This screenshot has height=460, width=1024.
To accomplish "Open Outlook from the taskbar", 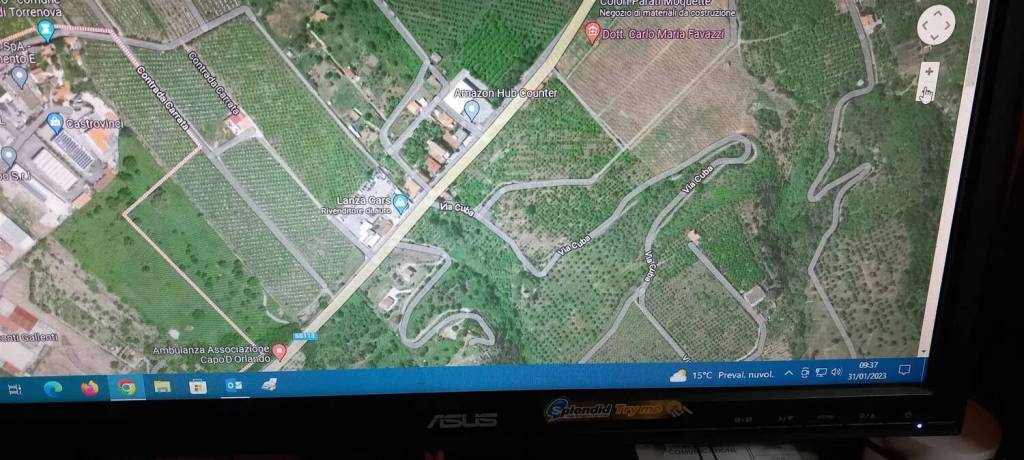I will coord(234,385).
